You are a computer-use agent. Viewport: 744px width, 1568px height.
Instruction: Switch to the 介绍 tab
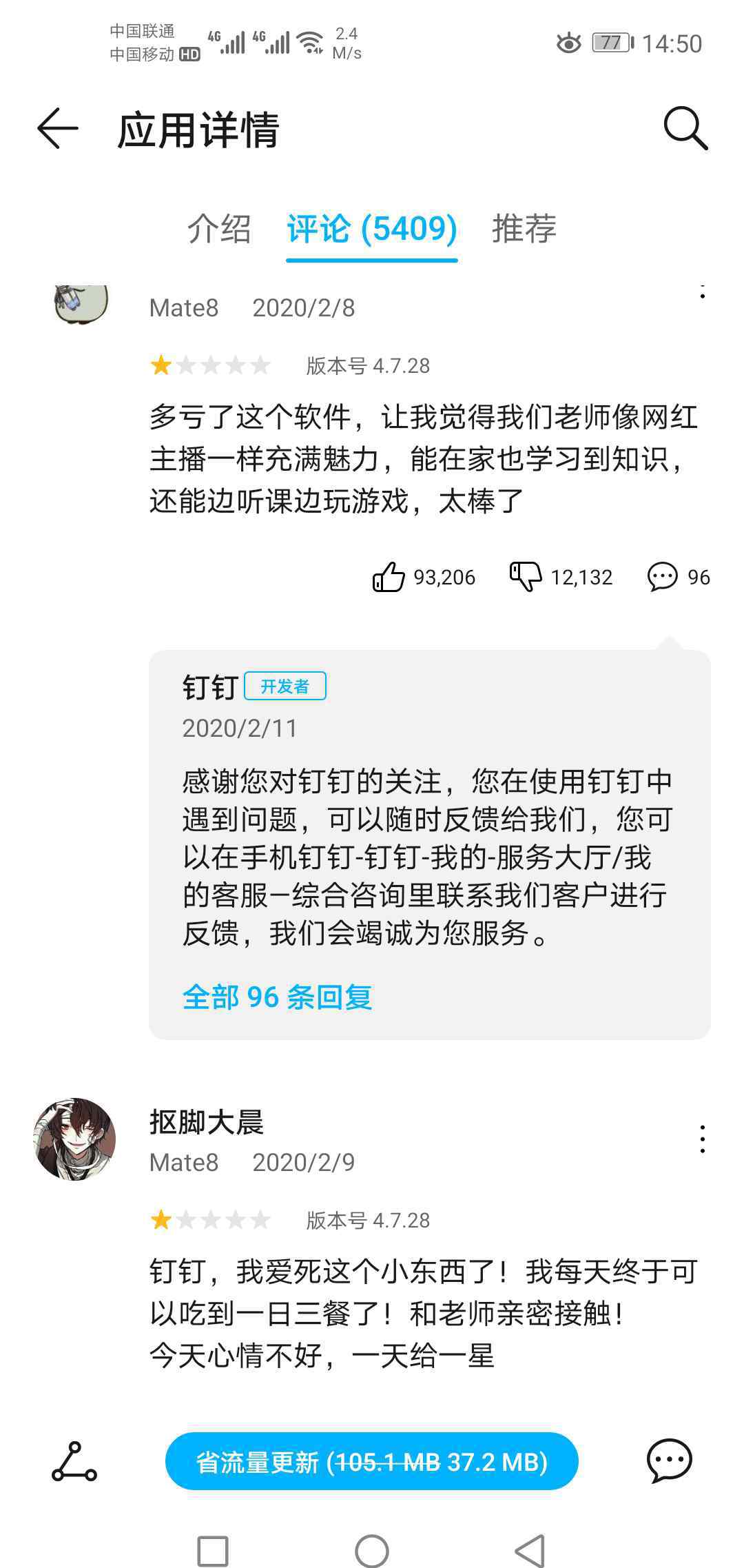click(x=219, y=229)
